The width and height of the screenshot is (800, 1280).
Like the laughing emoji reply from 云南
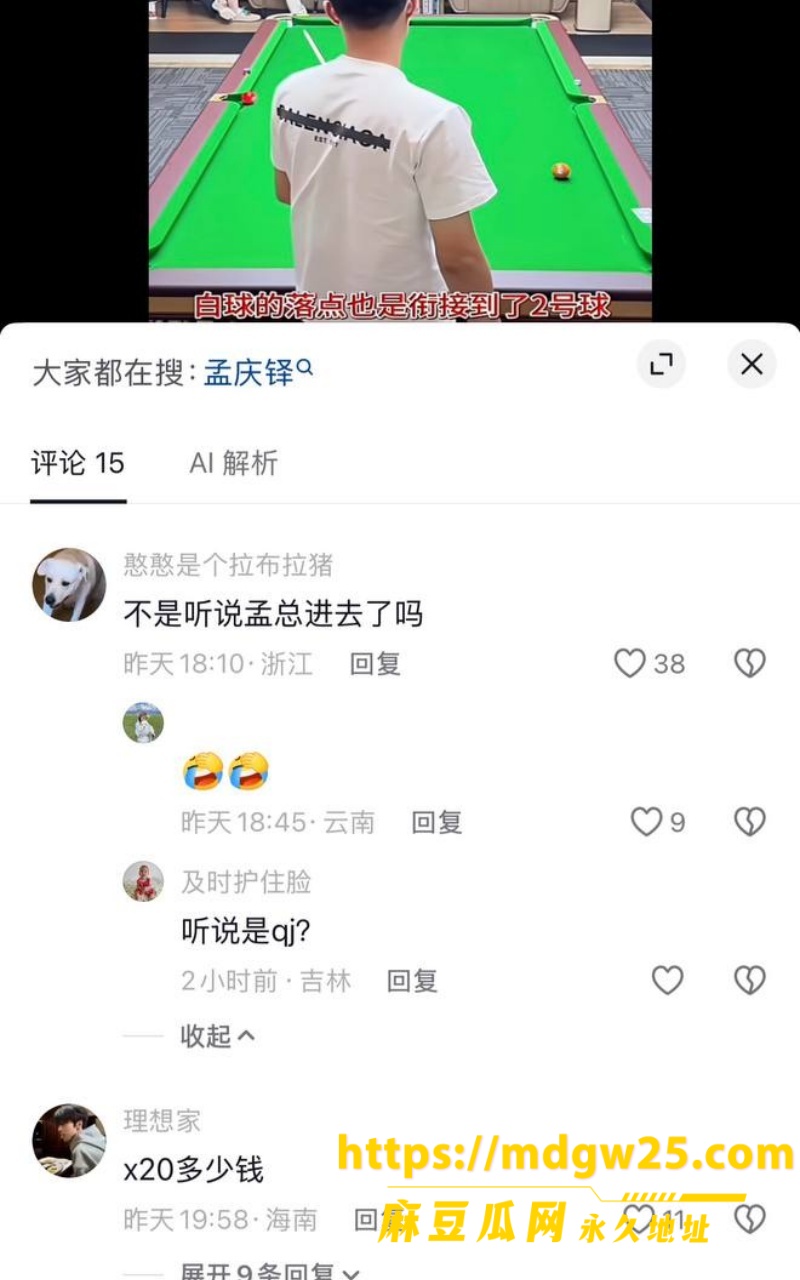click(658, 822)
